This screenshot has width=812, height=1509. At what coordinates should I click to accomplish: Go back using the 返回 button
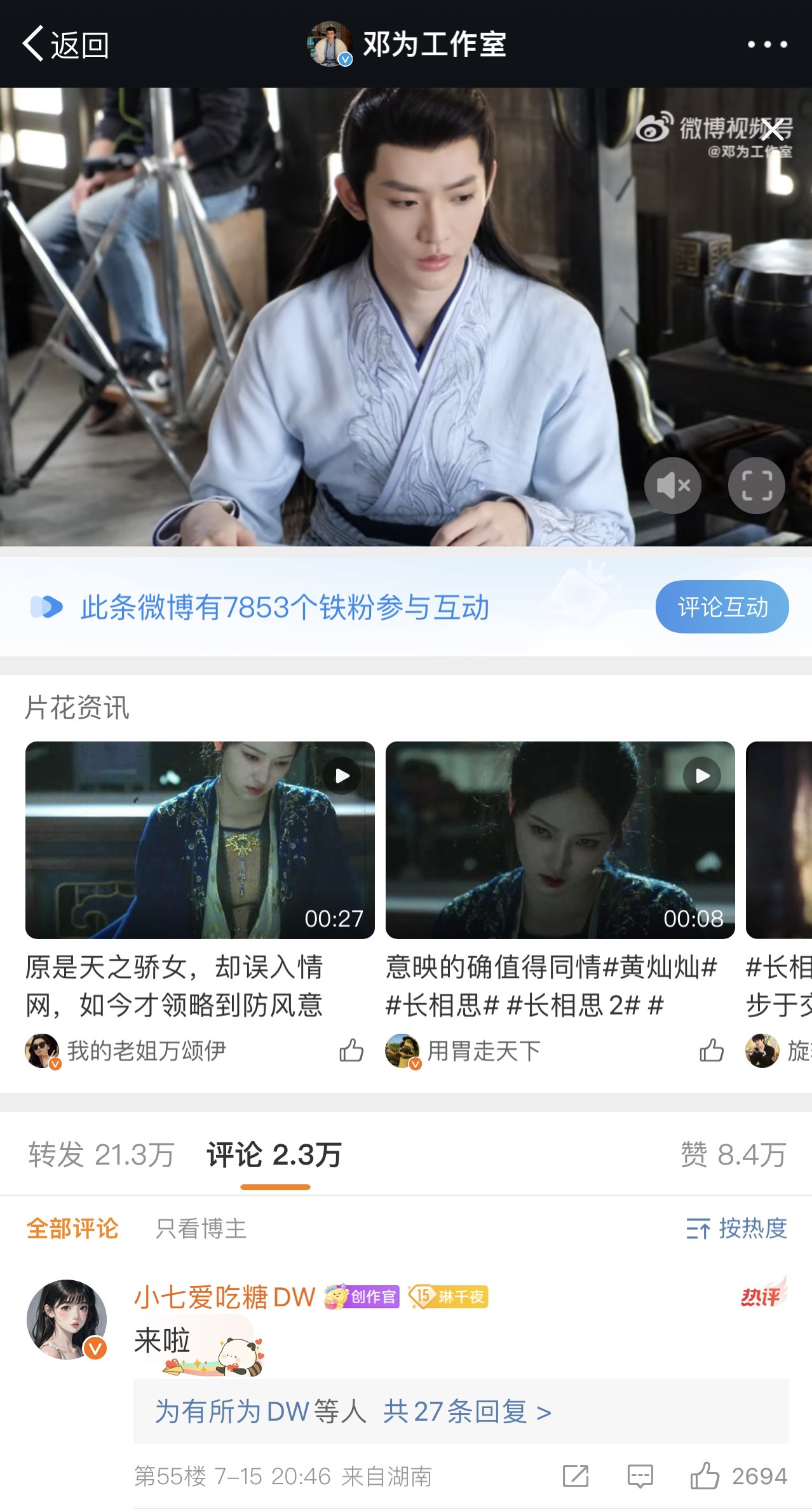[x=65, y=45]
